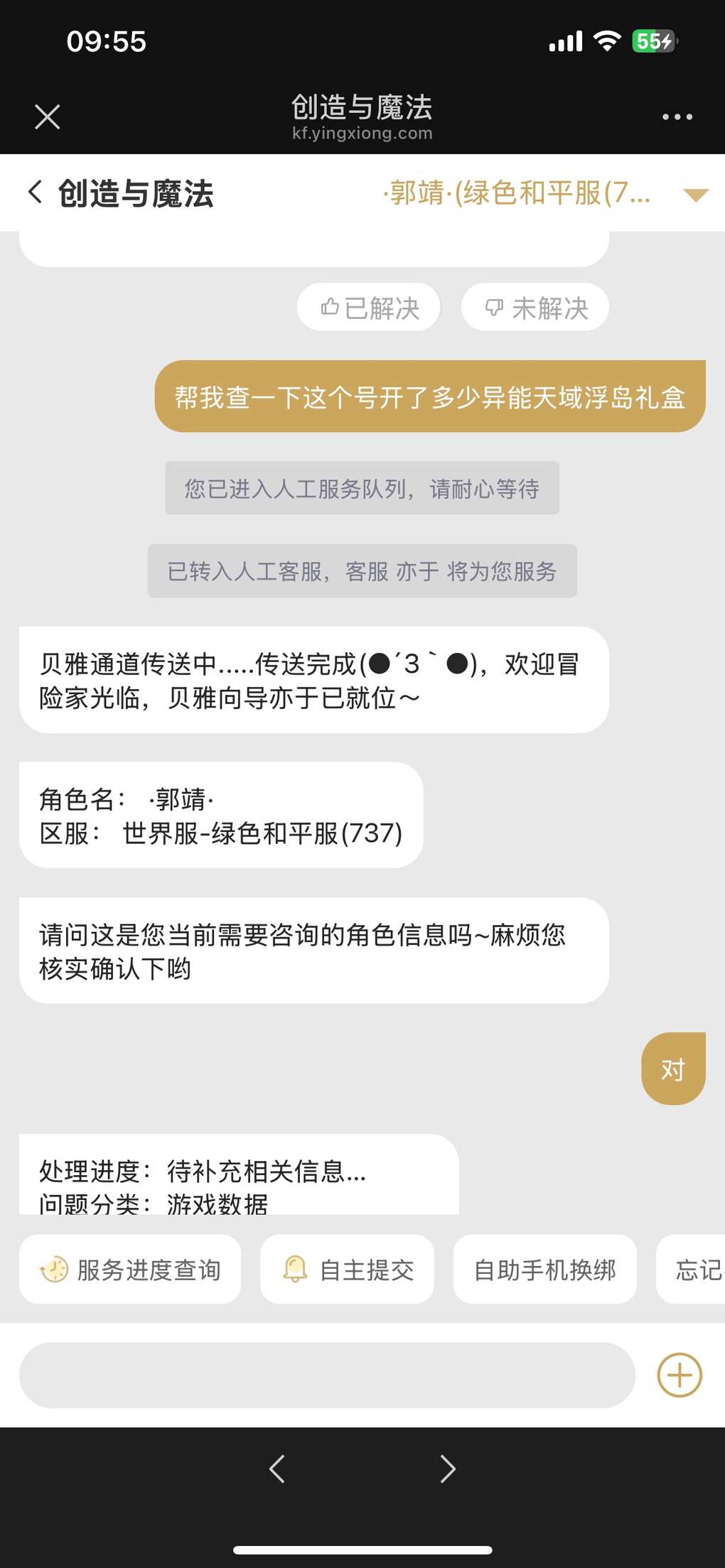
Task: Go back using the arrow beside 创造与魔法
Action: pyautogui.click(x=35, y=192)
